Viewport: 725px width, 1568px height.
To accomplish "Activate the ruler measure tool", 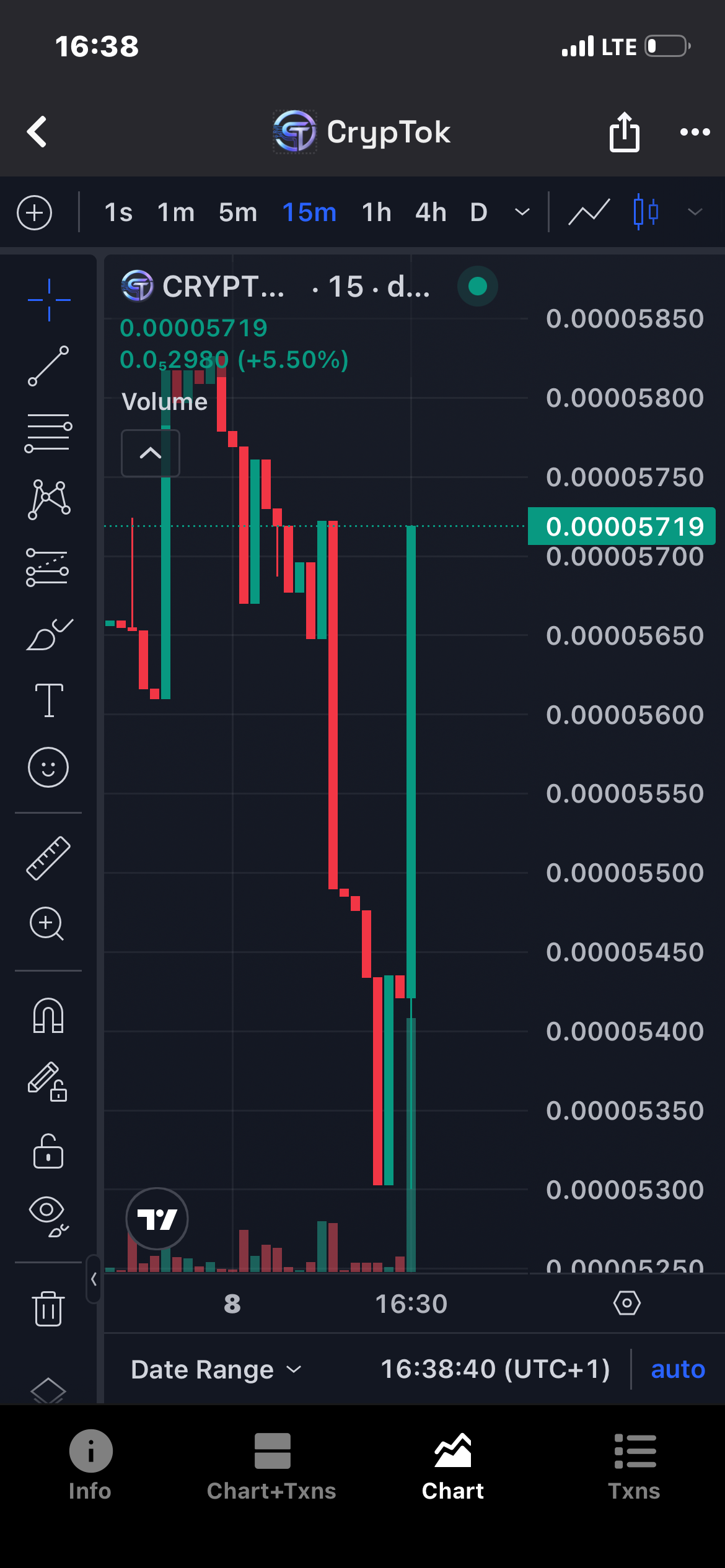I will pyautogui.click(x=48, y=858).
